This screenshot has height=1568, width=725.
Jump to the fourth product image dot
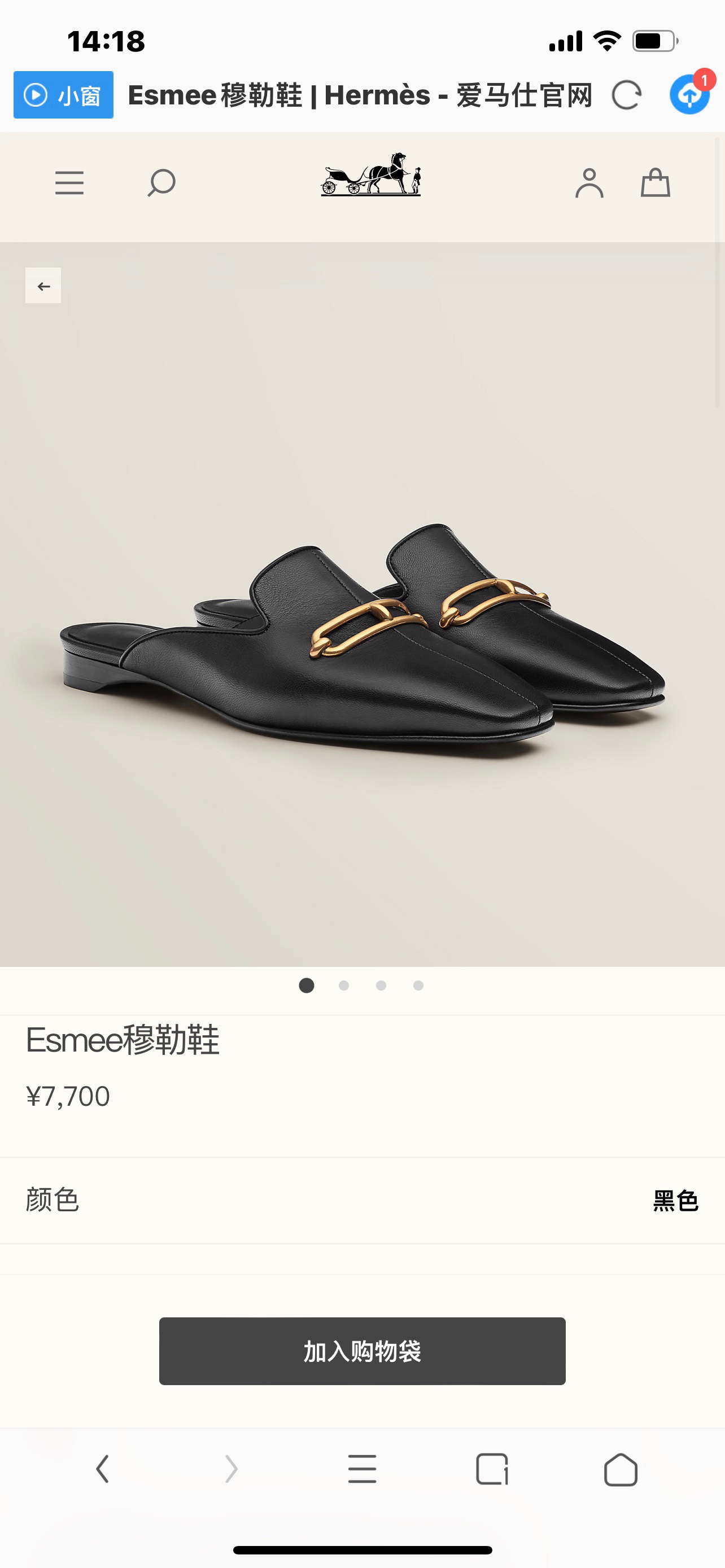point(418,986)
